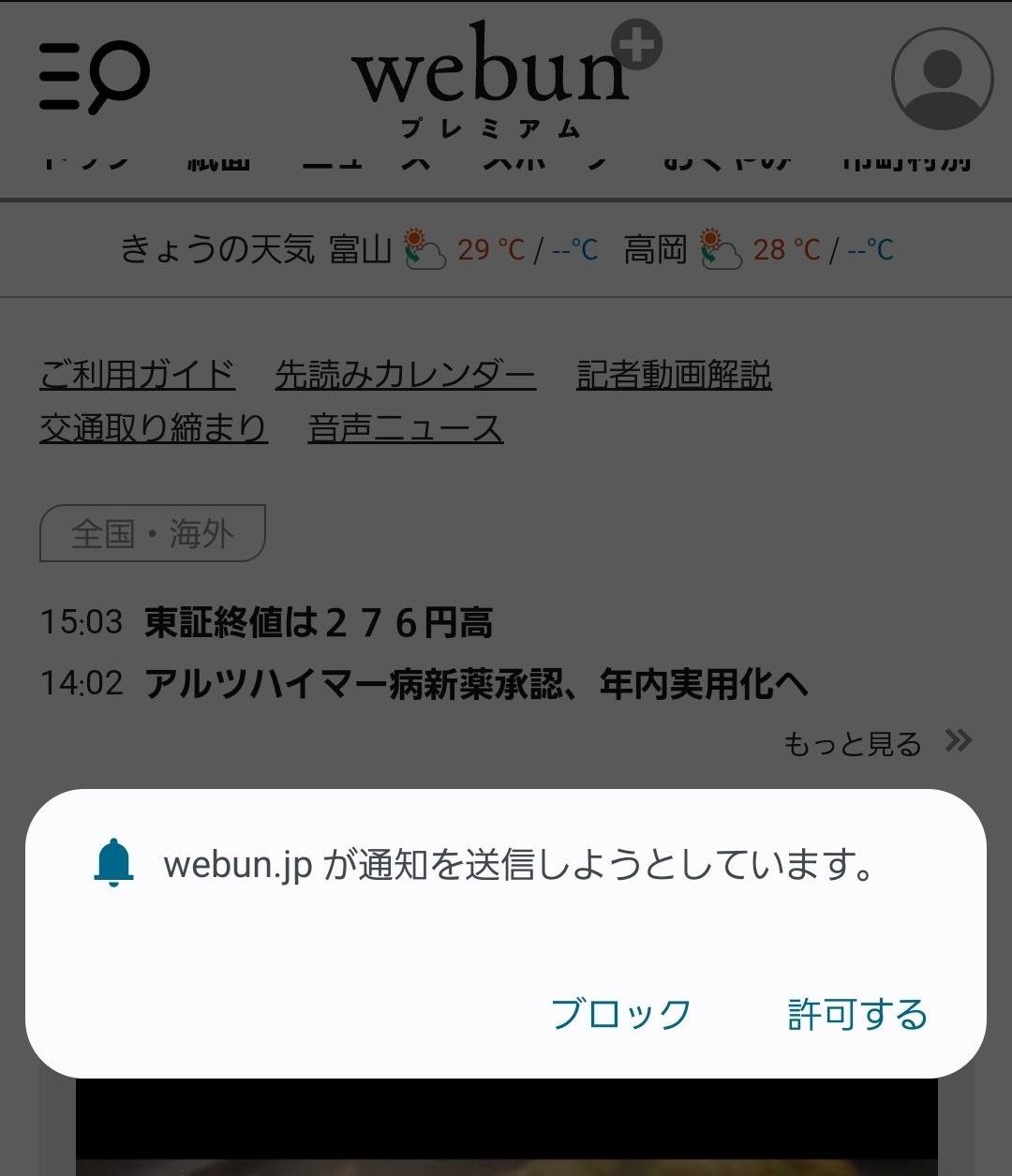1012x1176 pixels.
Task: Open the user profile account icon
Action: 942,78
